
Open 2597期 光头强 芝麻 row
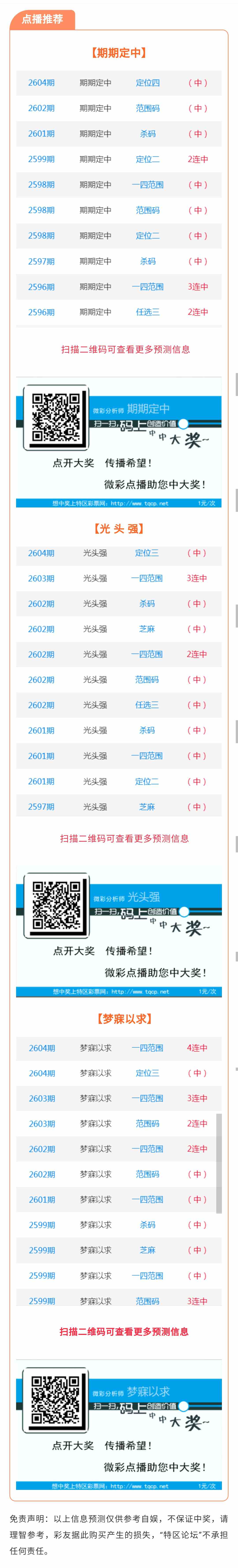[119, 807]
